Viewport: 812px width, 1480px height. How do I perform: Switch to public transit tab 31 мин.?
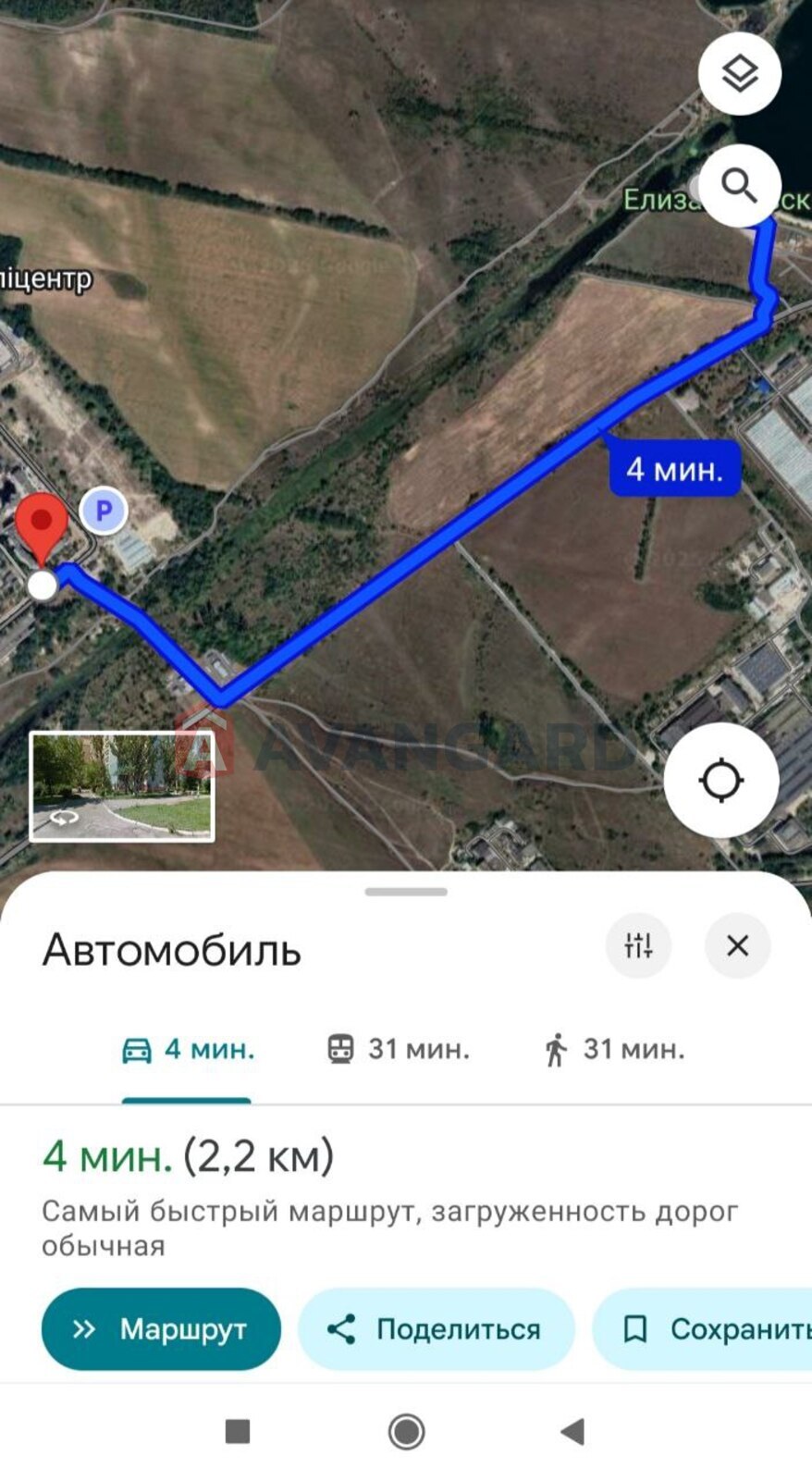[x=399, y=1050]
